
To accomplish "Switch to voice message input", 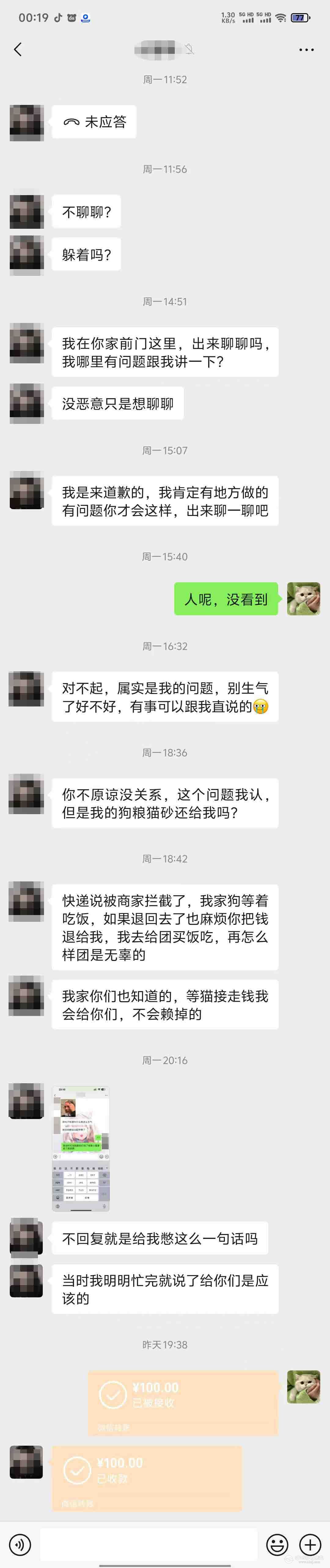I will tap(20, 1544).
